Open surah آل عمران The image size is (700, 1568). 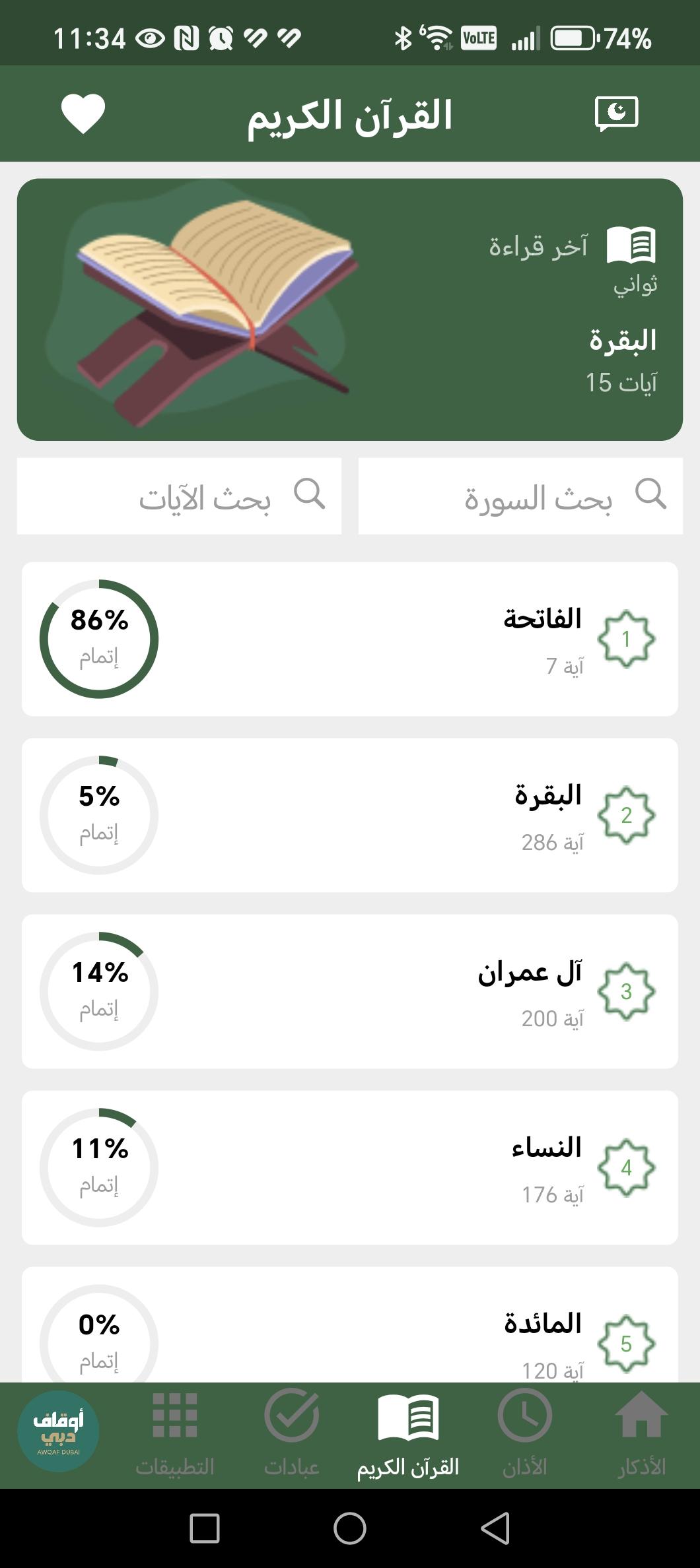coord(350,991)
